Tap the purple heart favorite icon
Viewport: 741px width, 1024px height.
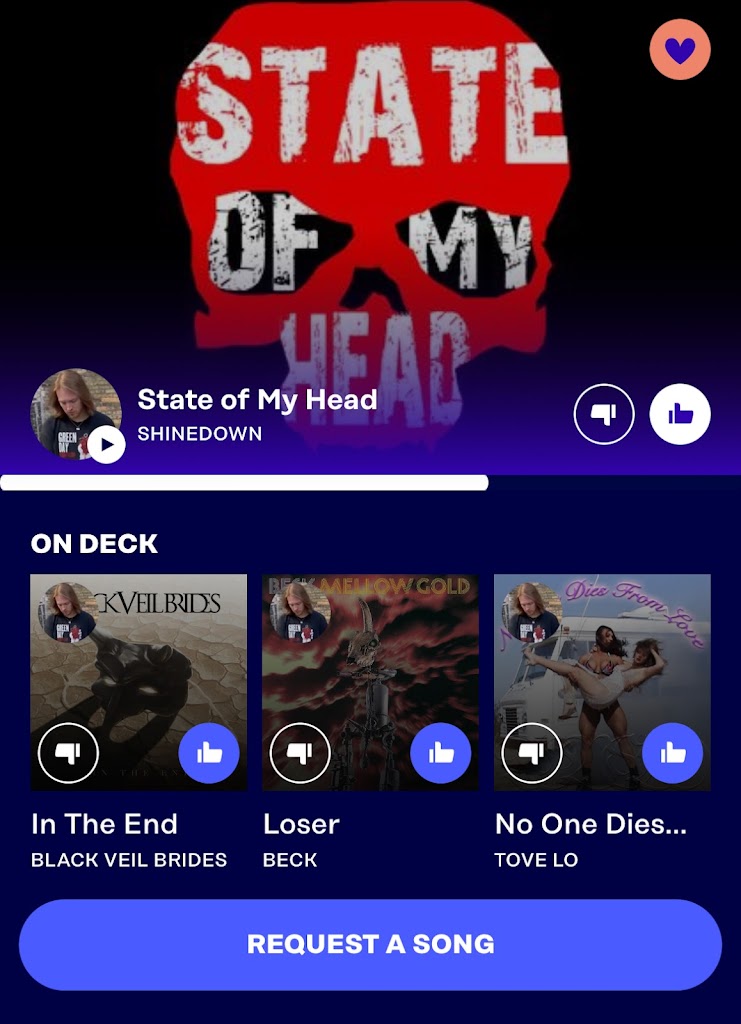click(x=680, y=49)
